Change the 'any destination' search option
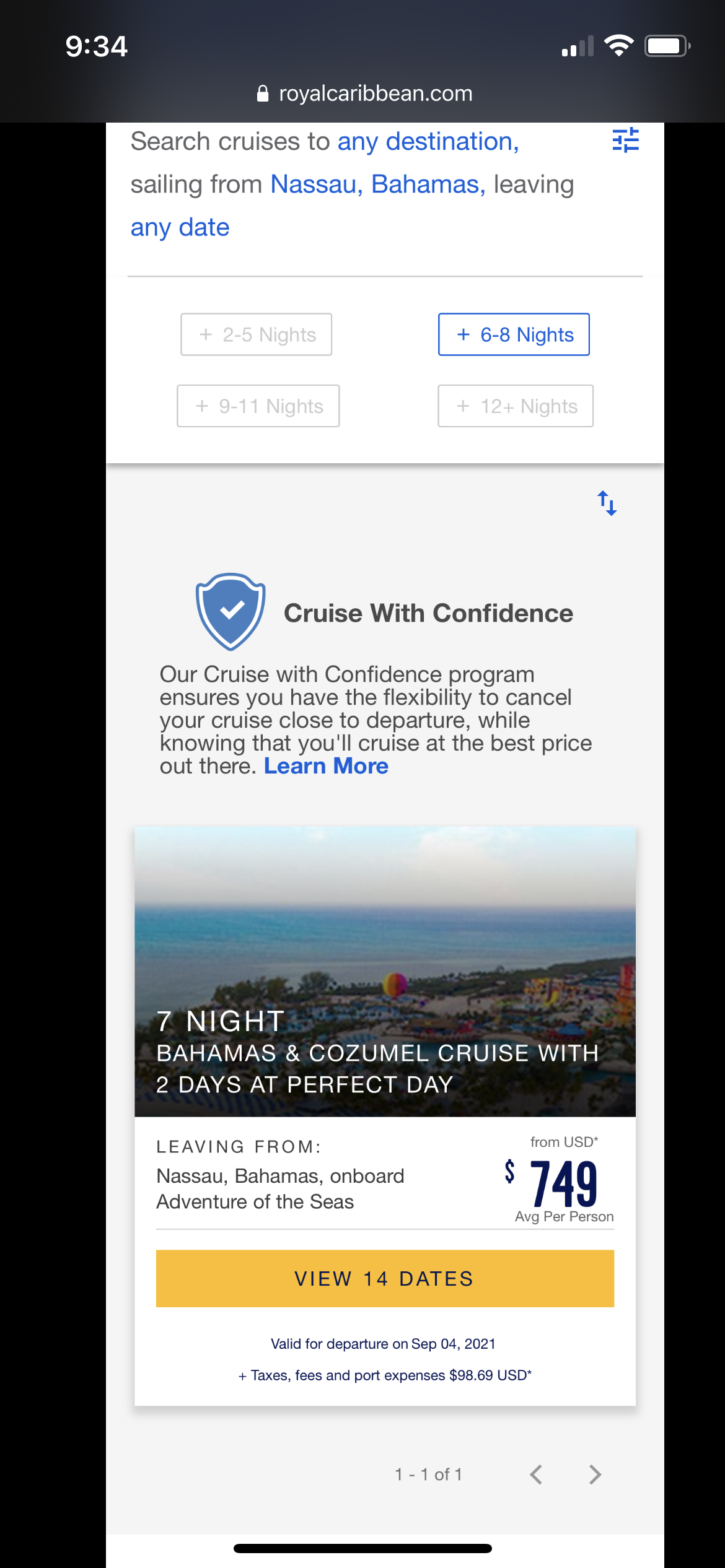The image size is (725, 1568). click(428, 141)
